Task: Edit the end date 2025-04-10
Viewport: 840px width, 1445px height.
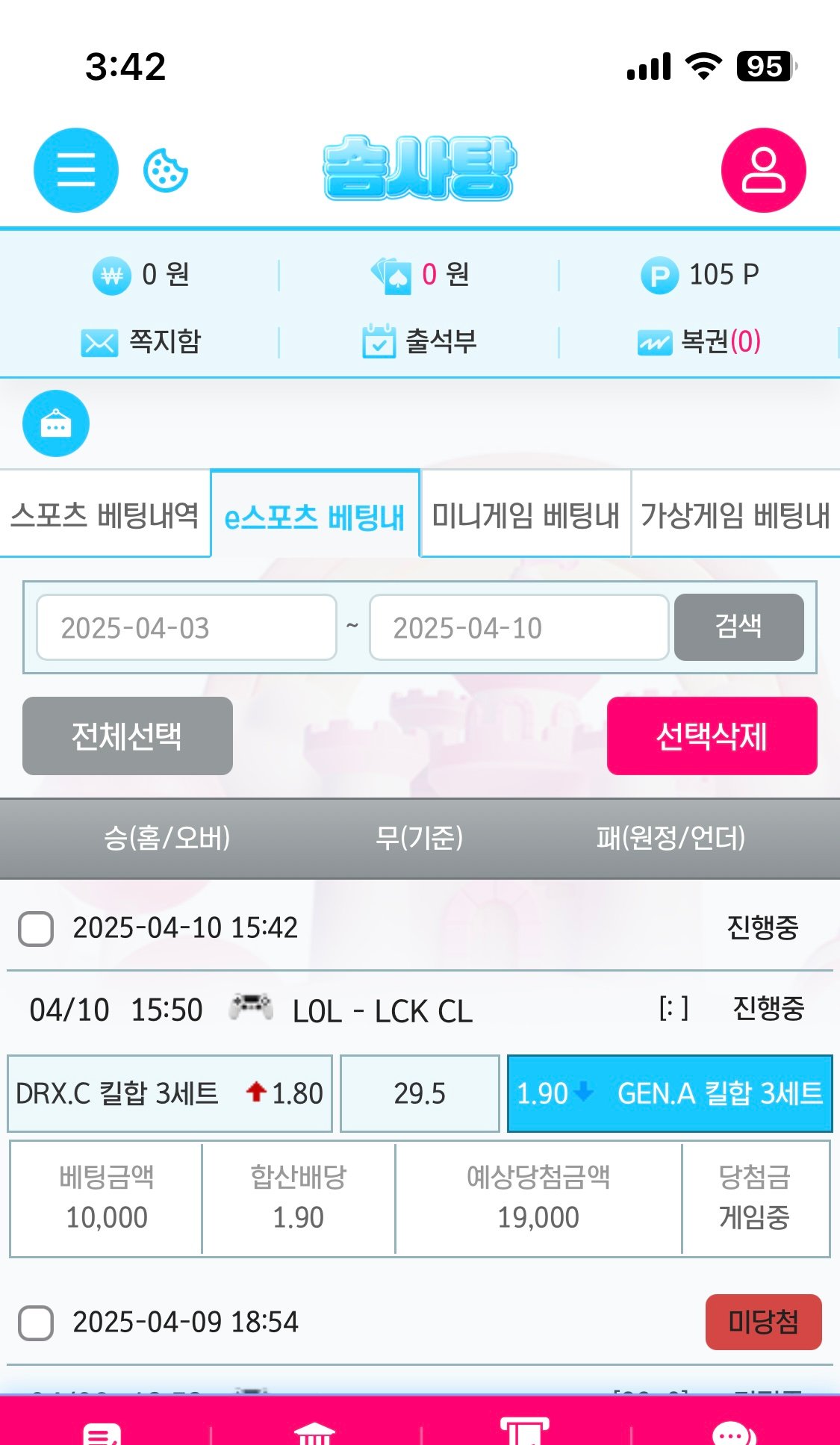Action: coord(519,627)
